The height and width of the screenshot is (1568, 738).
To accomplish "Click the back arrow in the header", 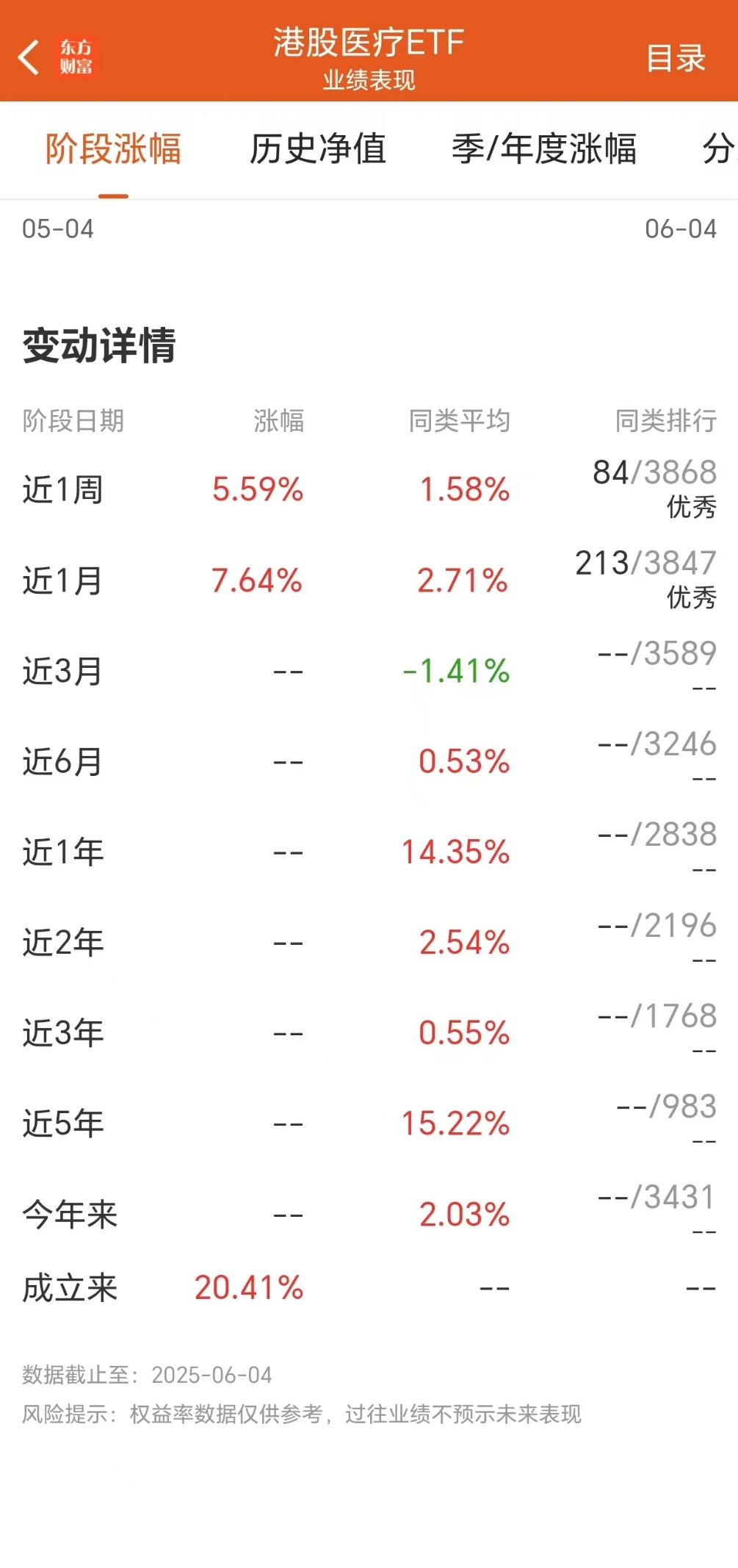I will click(29, 57).
